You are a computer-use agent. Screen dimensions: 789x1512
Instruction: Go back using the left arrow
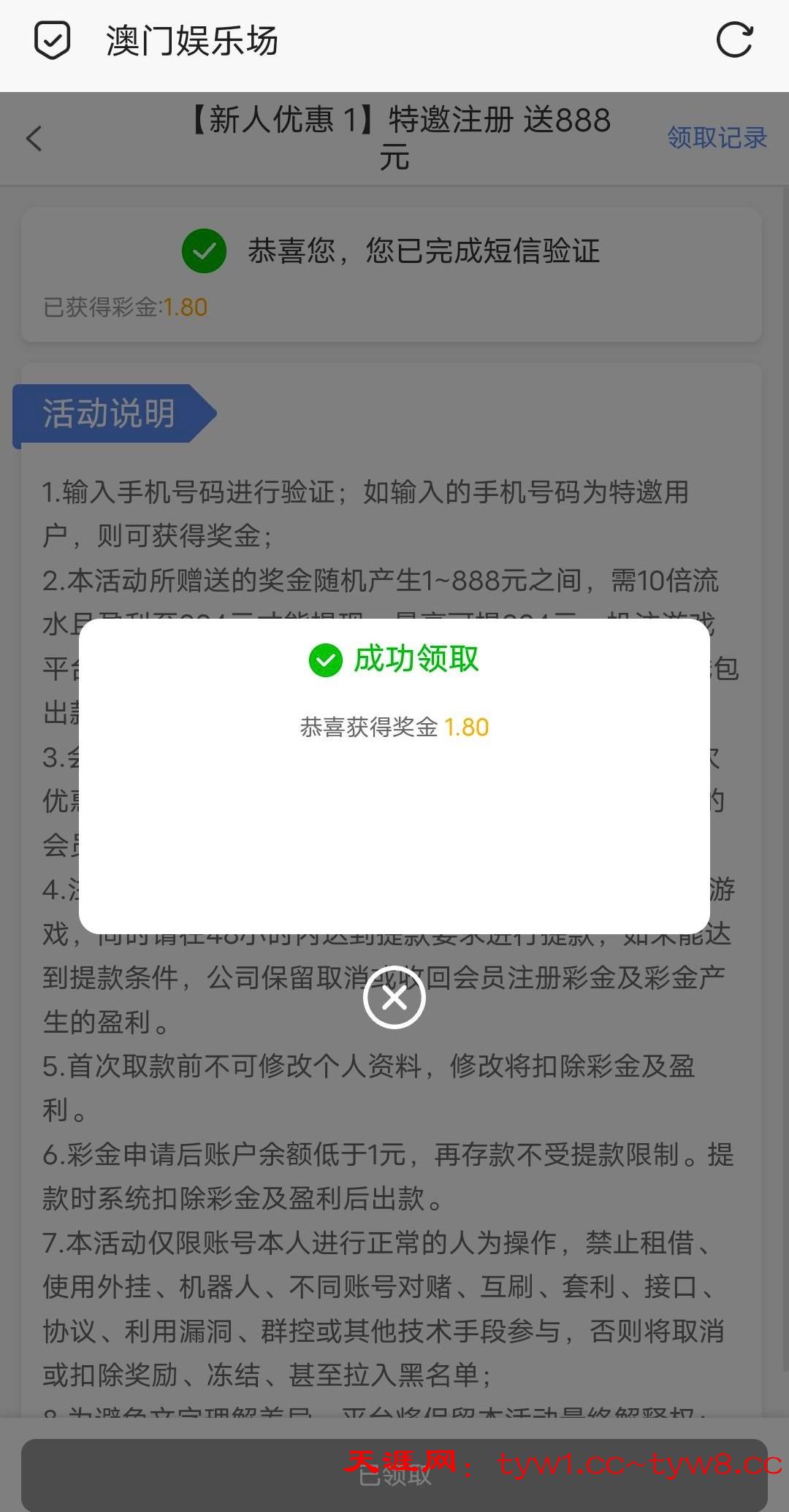(x=34, y=138)
